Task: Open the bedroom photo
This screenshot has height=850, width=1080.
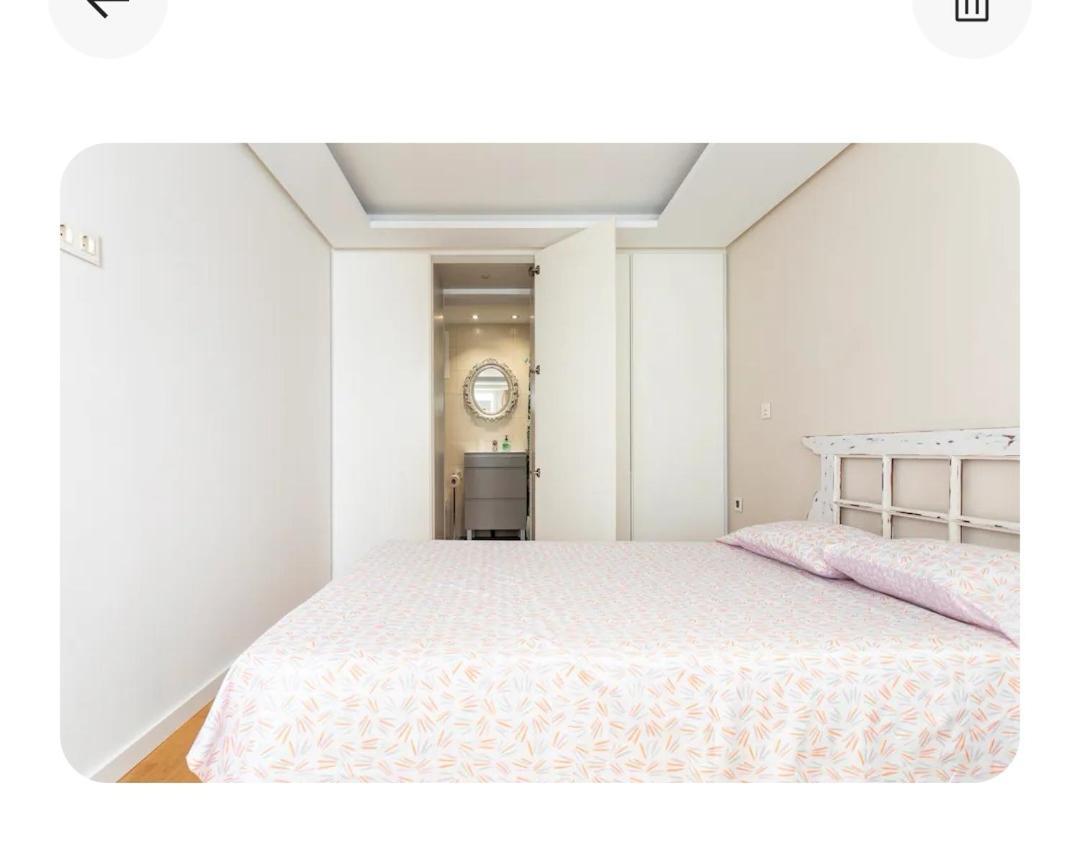Action: [x=540, y=462]
